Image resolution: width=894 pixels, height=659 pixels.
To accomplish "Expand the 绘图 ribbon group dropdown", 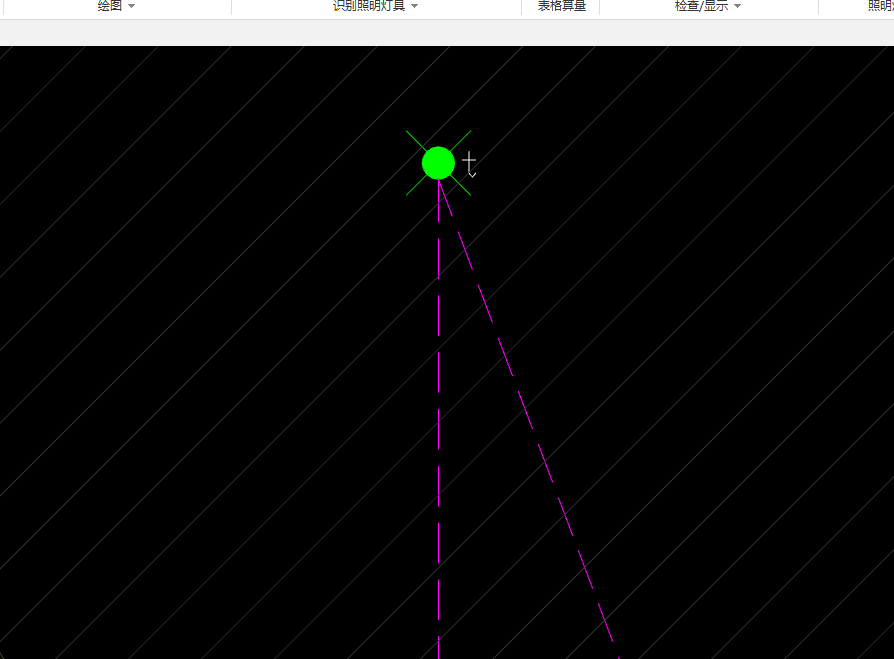I will point(117,6).
